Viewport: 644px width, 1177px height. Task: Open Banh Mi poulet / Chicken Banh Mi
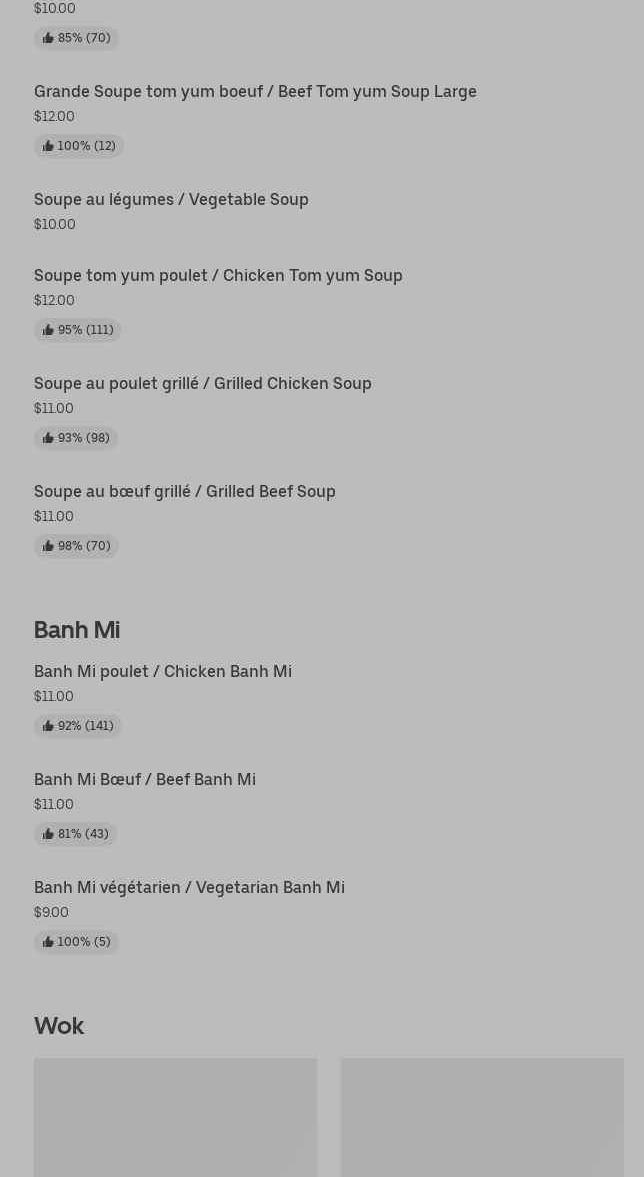[163, 672]
